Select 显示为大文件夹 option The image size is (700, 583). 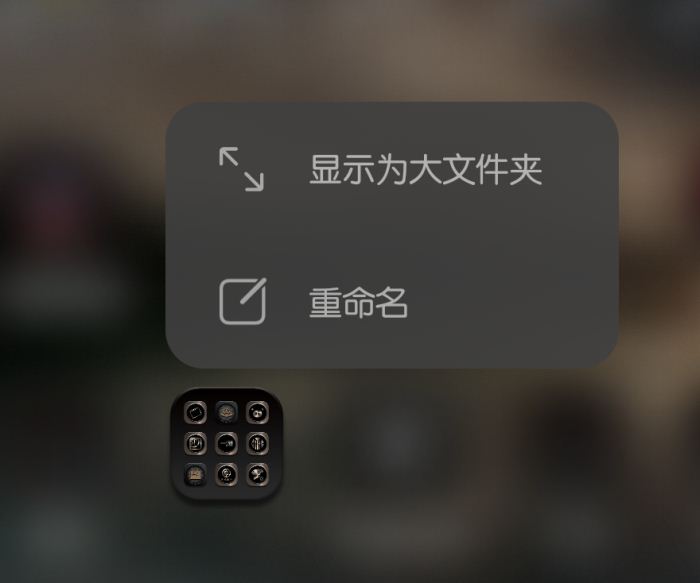pyautogui.click(x=424, y=170)
